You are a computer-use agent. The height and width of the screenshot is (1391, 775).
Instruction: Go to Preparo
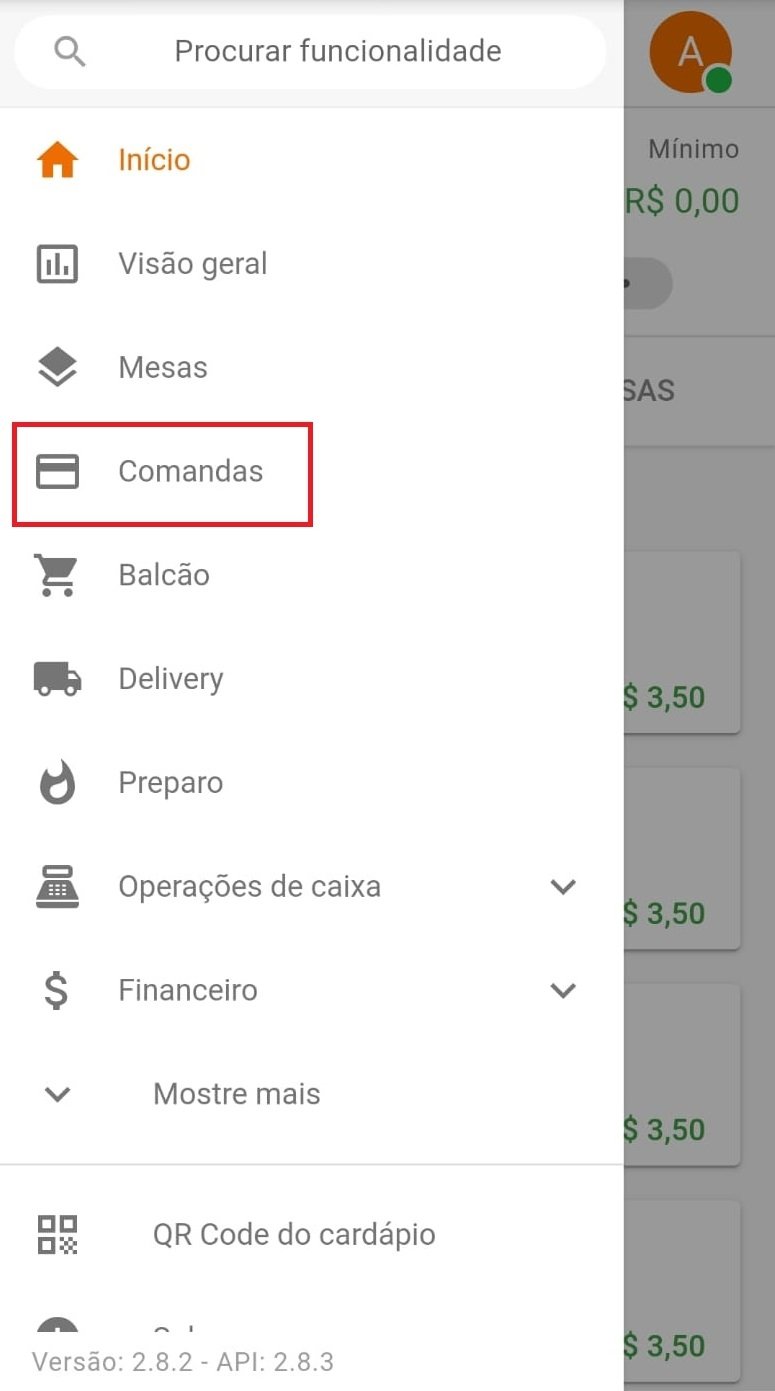point(170,782)
